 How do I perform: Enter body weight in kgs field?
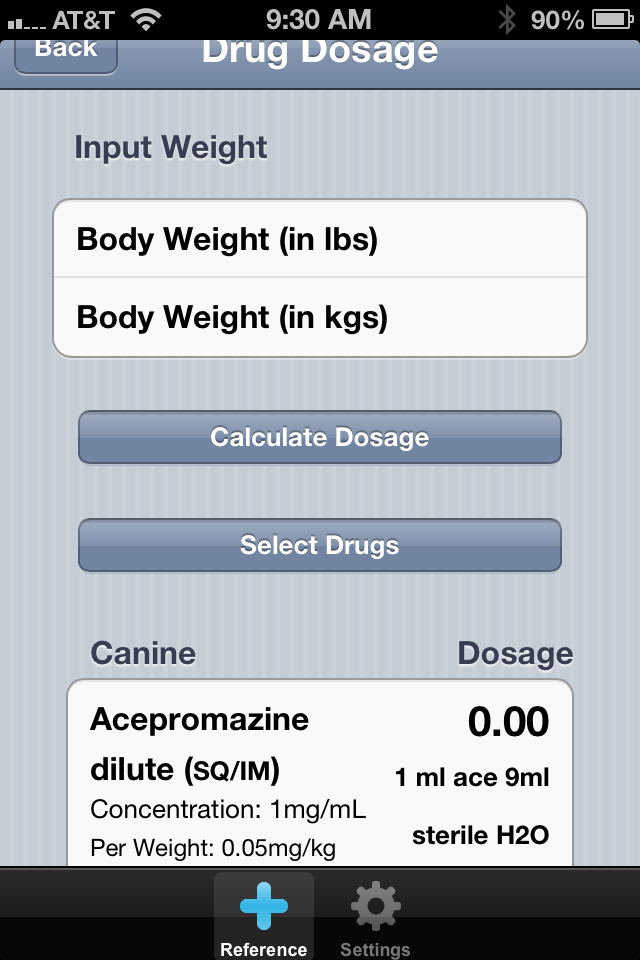(x=320, y=318)
